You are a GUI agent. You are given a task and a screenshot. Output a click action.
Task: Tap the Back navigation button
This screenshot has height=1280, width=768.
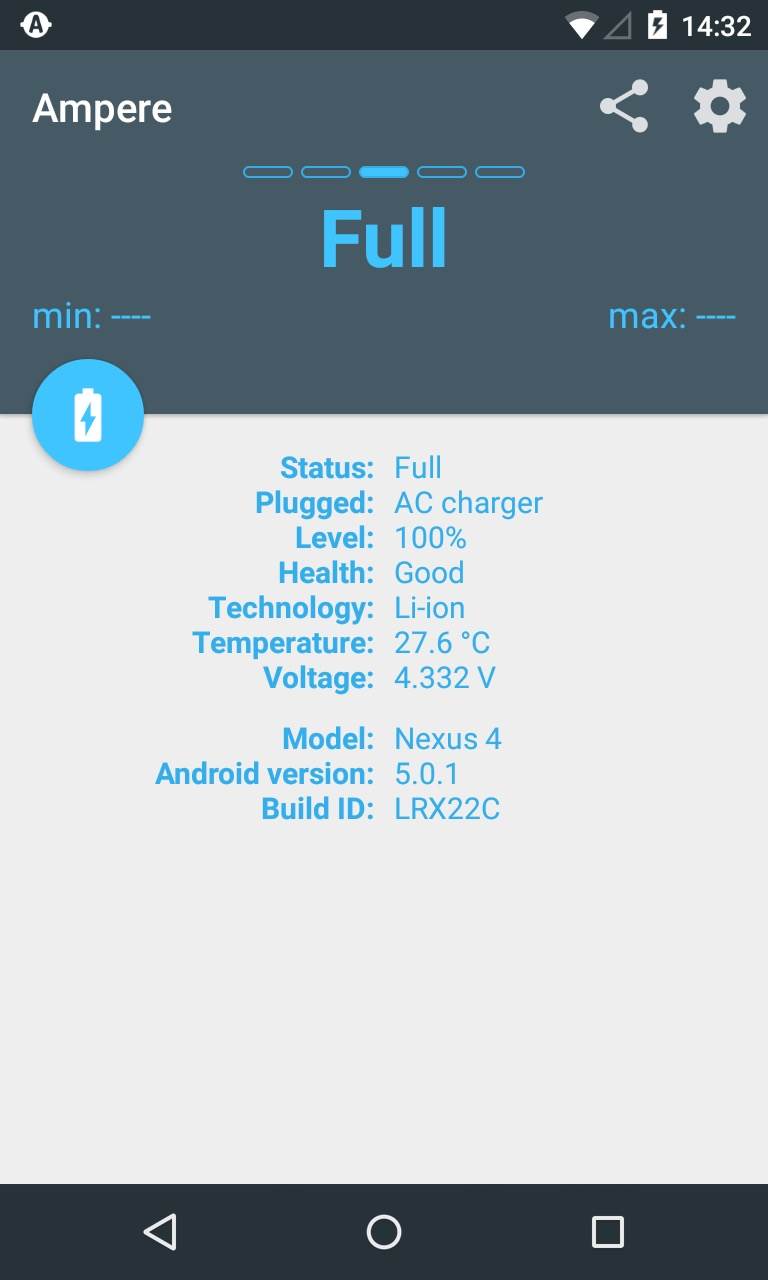[x=162, y=1231]
